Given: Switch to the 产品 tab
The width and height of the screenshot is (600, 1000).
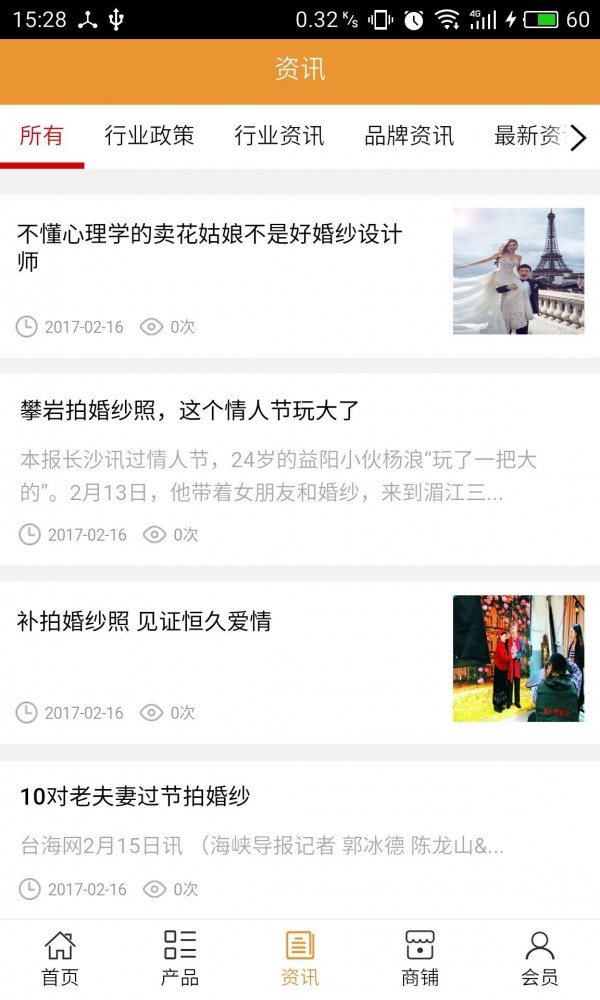Looking at the screenshot, I should pyautogui.click(x=180, y=959).
